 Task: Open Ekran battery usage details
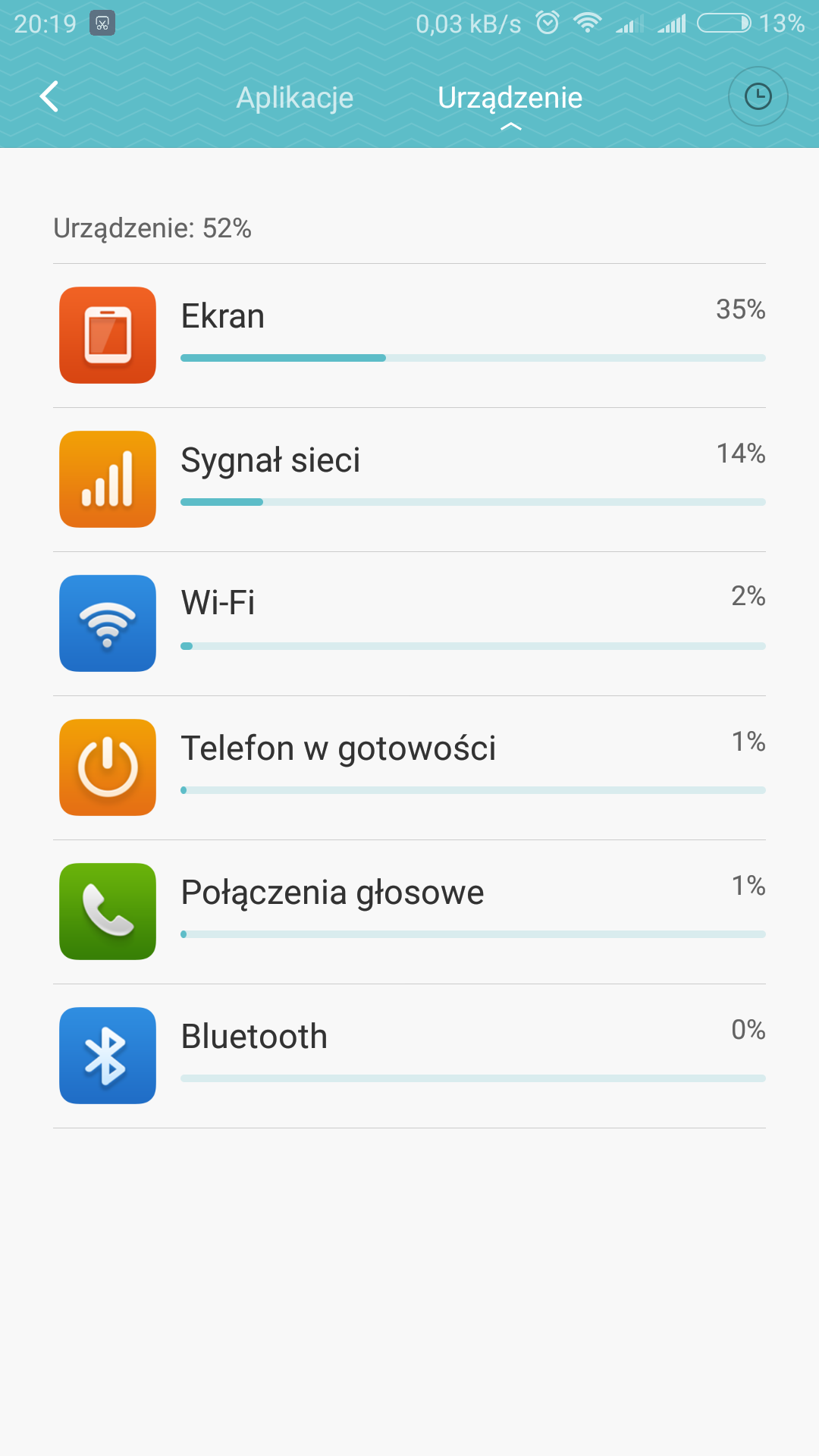pos(409,335)
